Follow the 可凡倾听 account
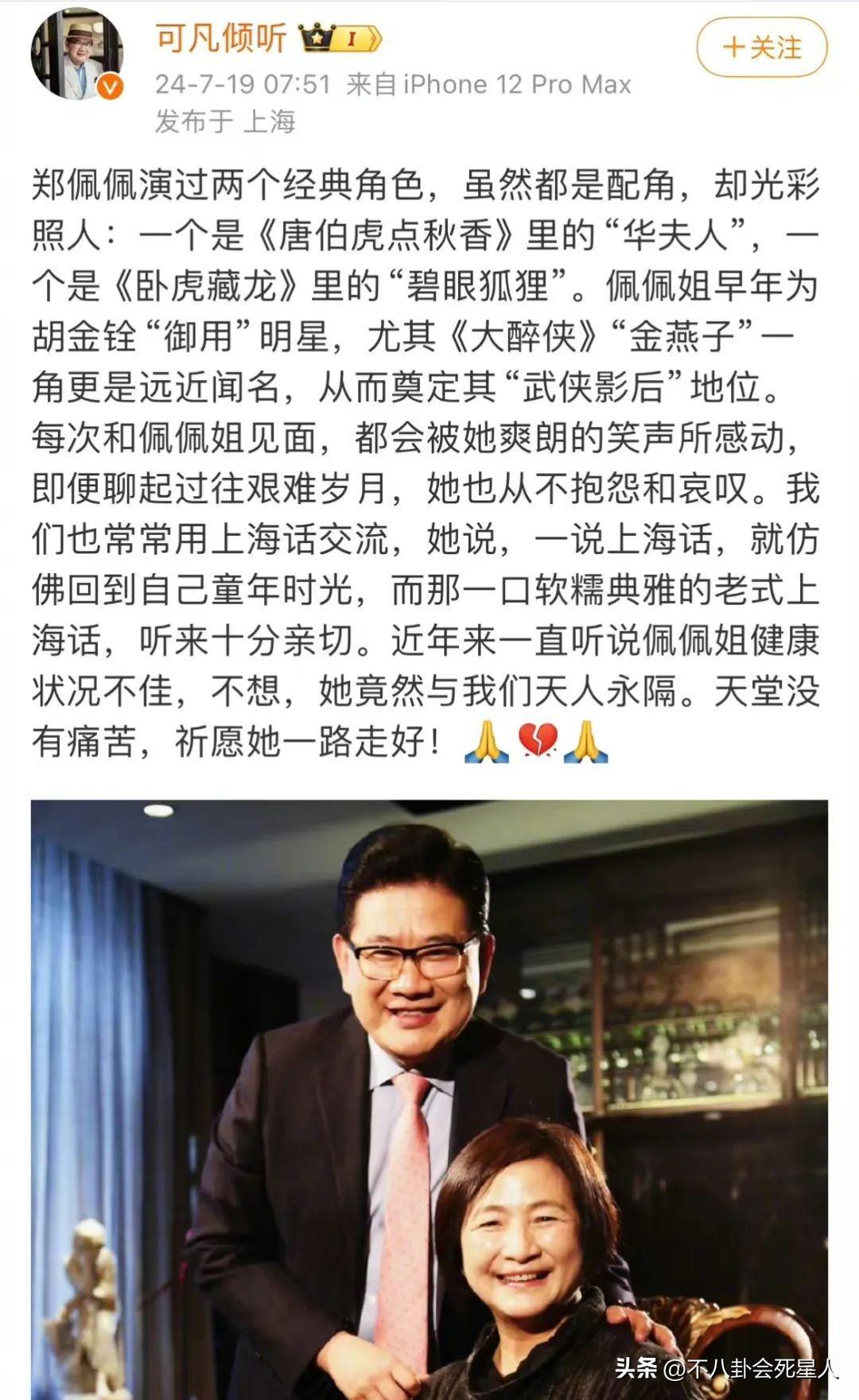The height and width of the screenshot is (1400, 859). coord(761,48)
